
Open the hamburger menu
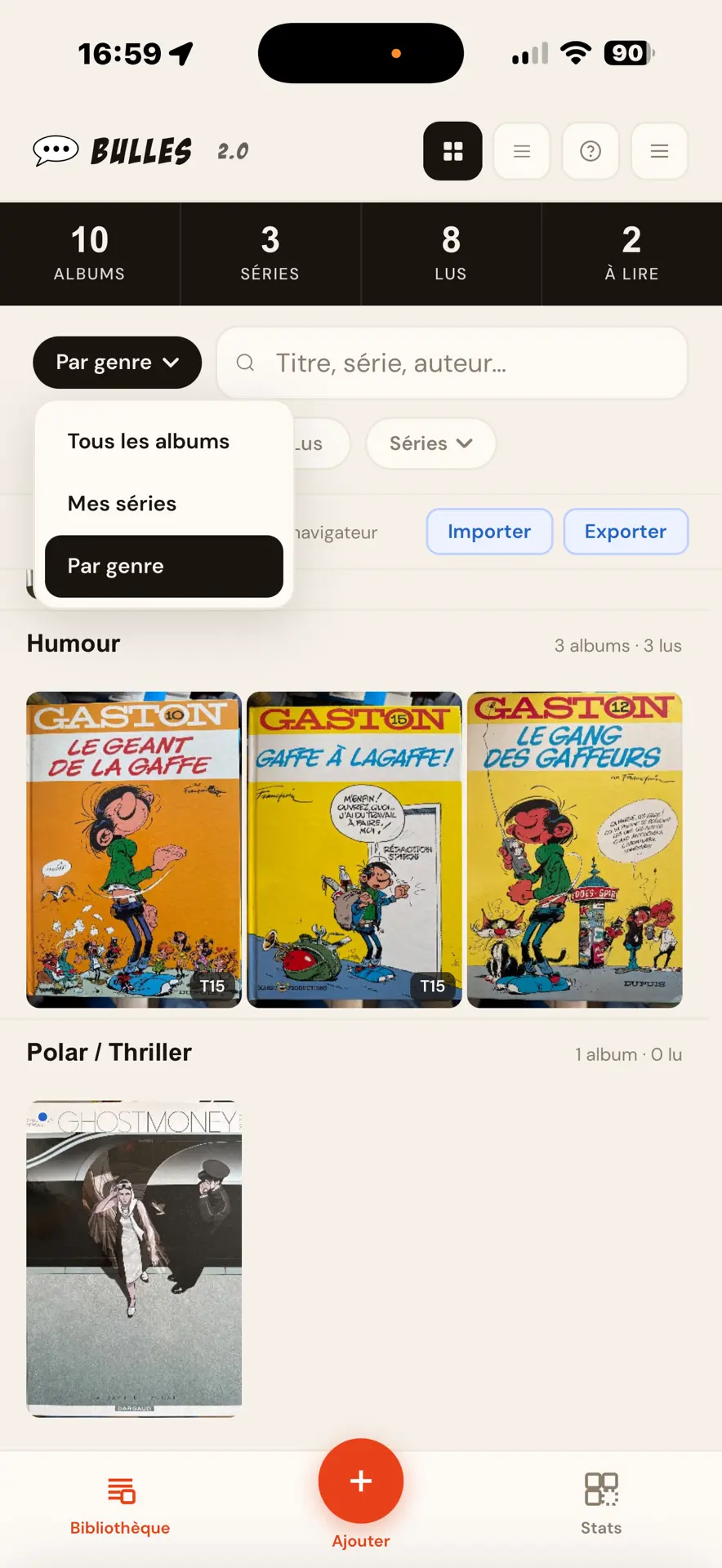click(659, 151)
